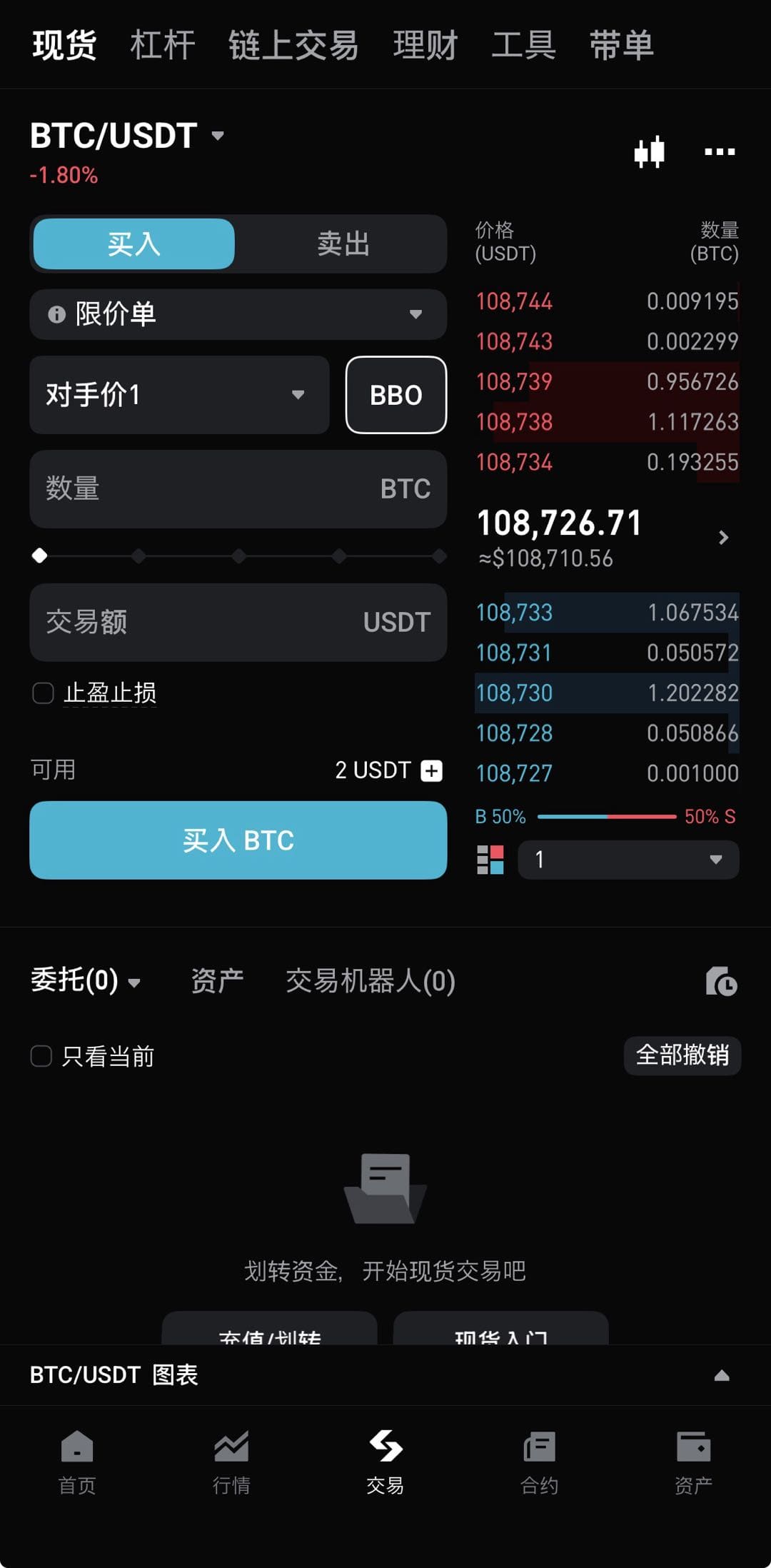Viewport: 771px width, 1568px height.
Task: Open 合约 futures icon in bottom navigation
Action: 539,1457
